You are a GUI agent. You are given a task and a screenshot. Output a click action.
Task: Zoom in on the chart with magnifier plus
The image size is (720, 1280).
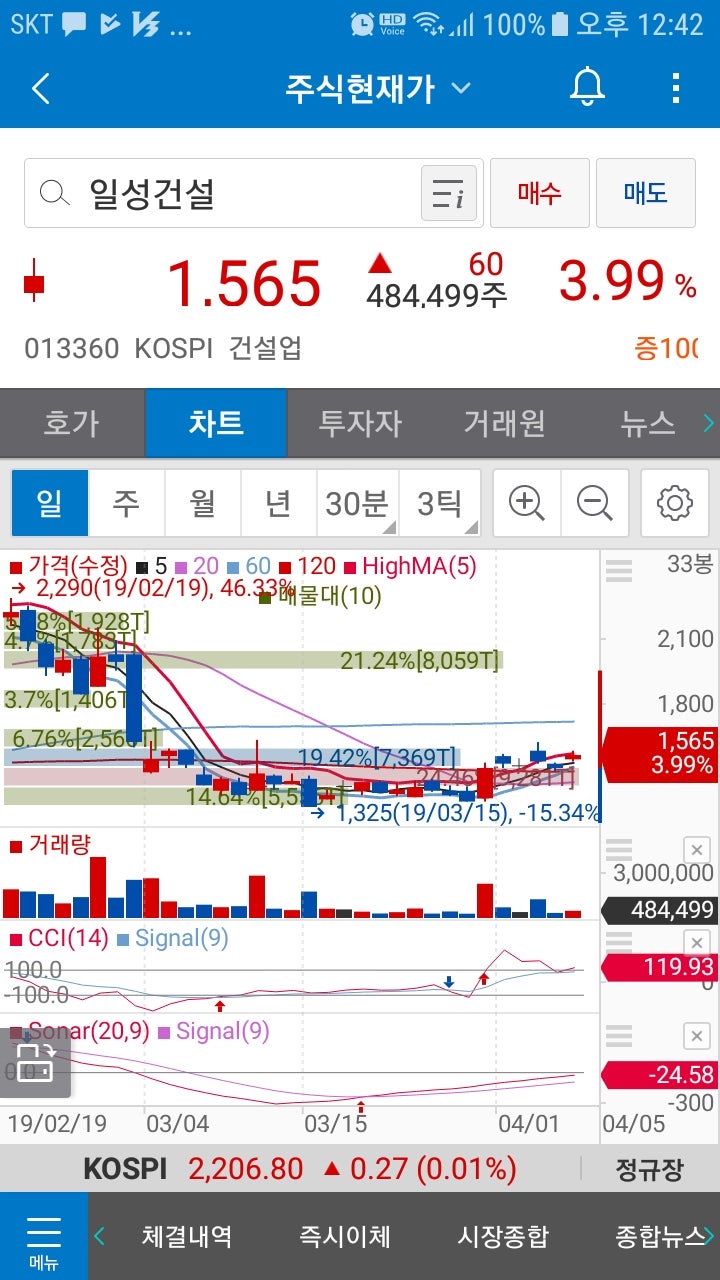click(526, 503)
